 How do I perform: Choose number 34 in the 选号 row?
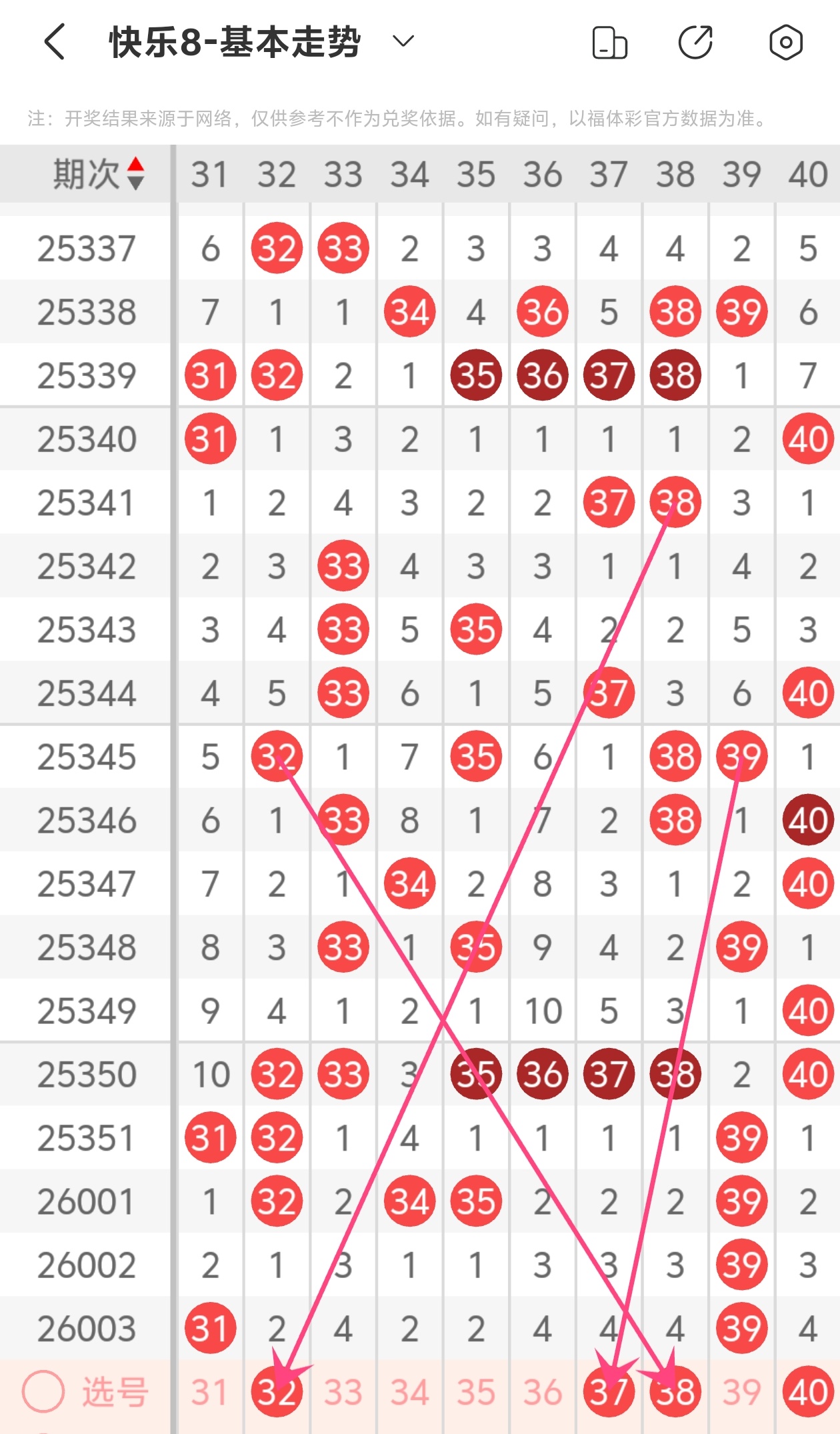click(409, 1393)
